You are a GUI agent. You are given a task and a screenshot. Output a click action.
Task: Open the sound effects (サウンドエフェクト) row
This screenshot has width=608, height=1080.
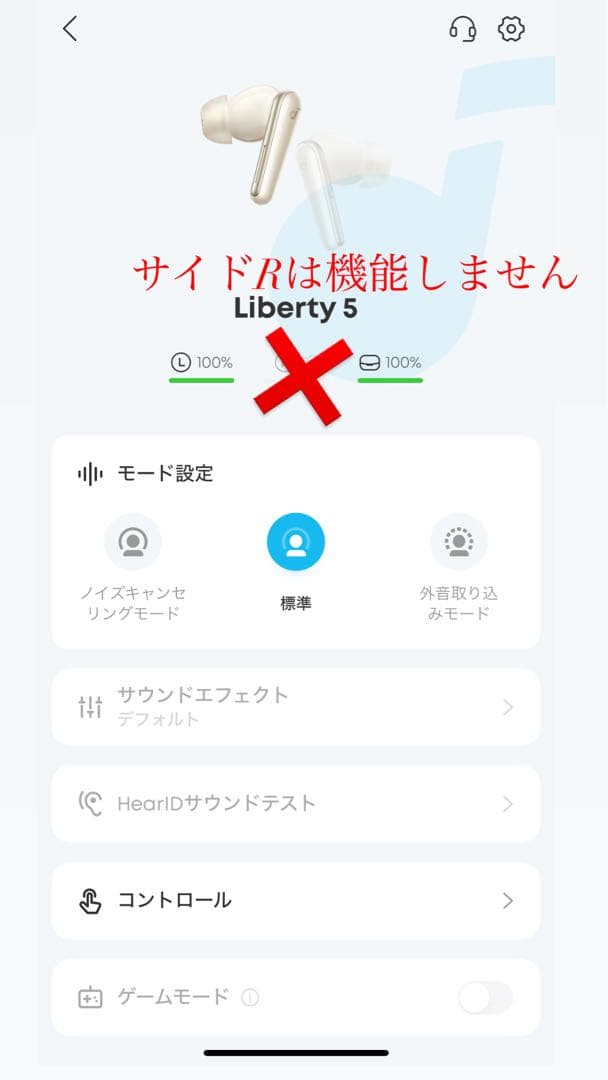click(x=296, y=707)
